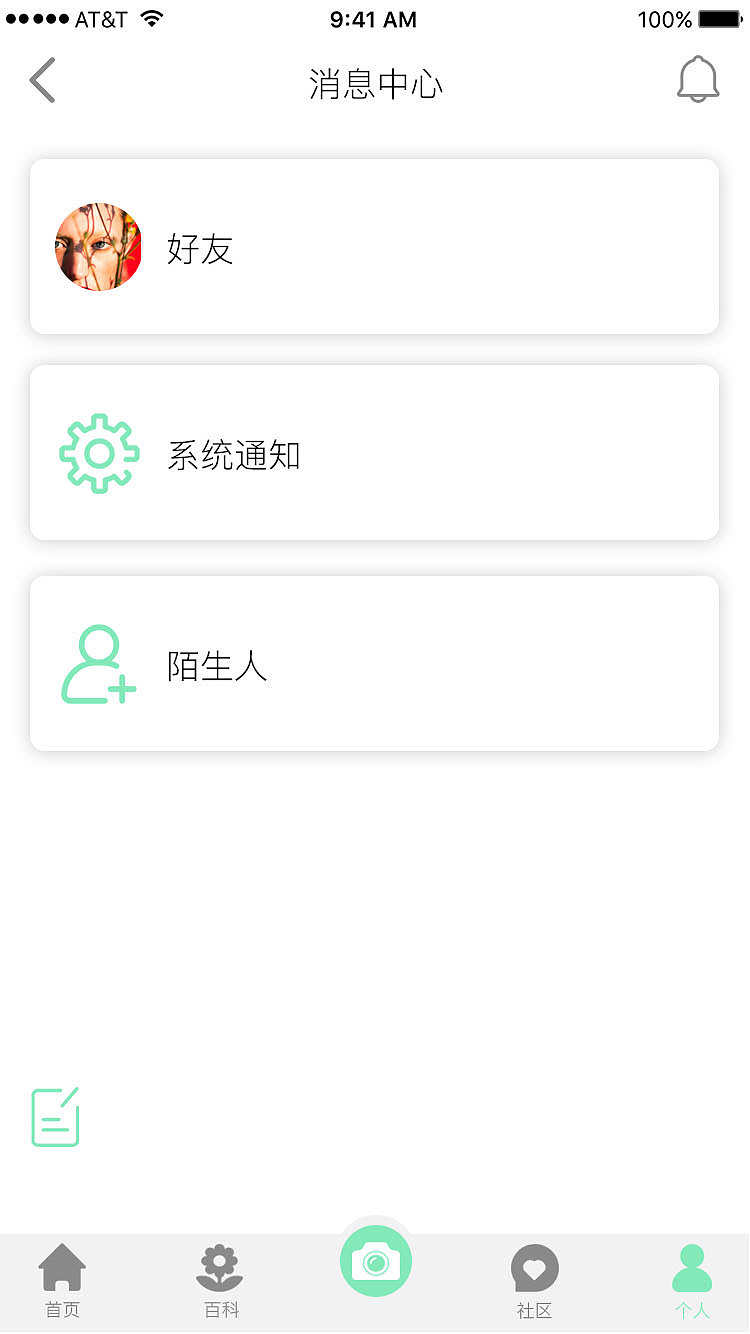Tap the Wi-Fi indicator in status bar
The height and width of the screenshot is (1334, 750).
tap(150, 17)
